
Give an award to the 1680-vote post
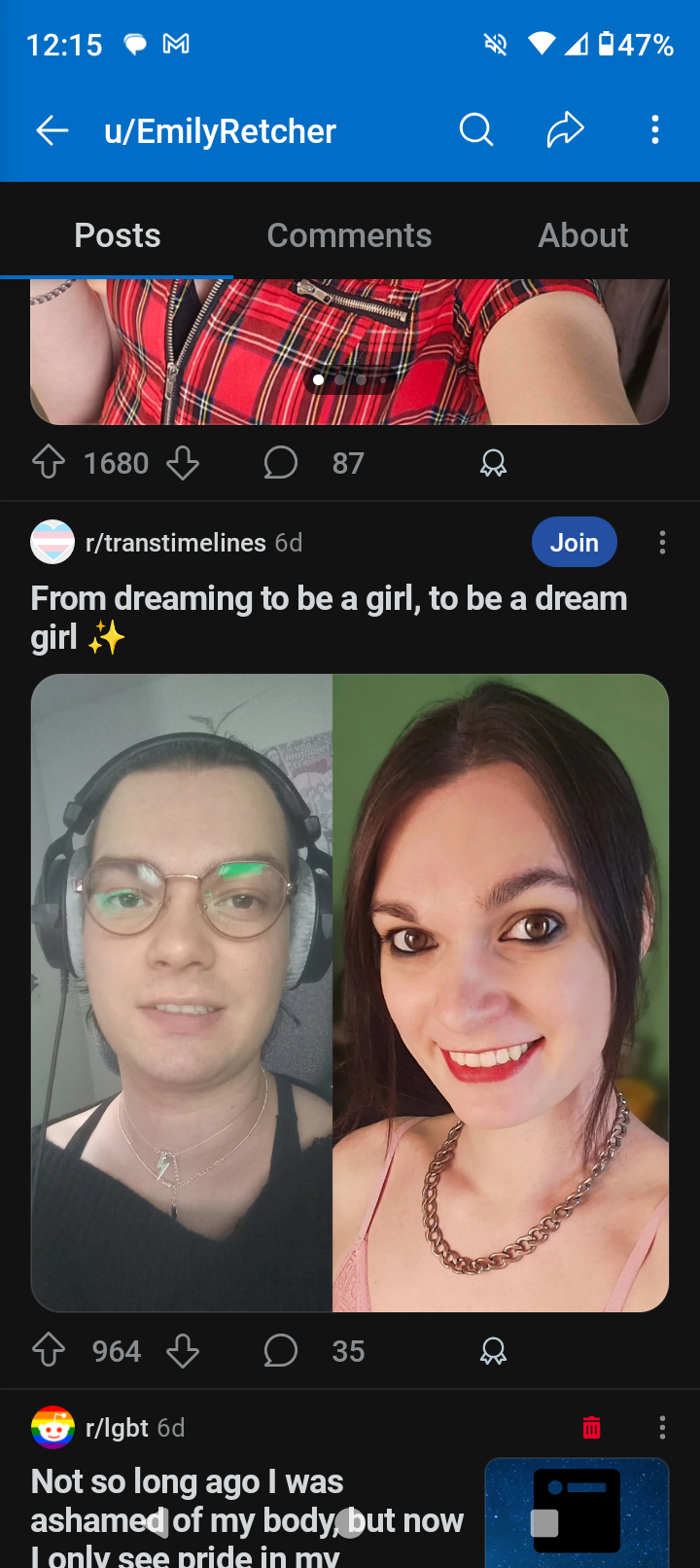(x=493, y=463)
